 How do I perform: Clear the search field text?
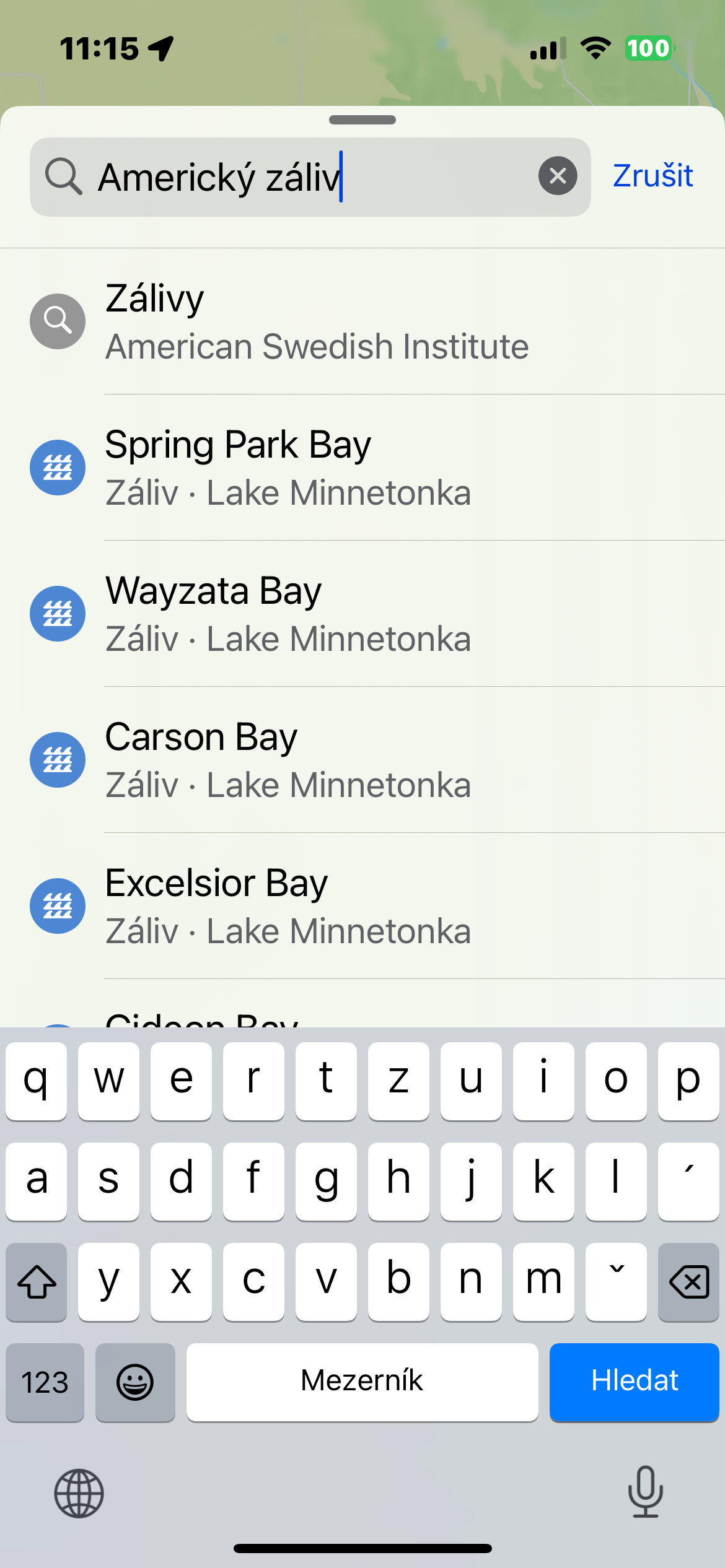pyautogui.click(x=558, y=176)
